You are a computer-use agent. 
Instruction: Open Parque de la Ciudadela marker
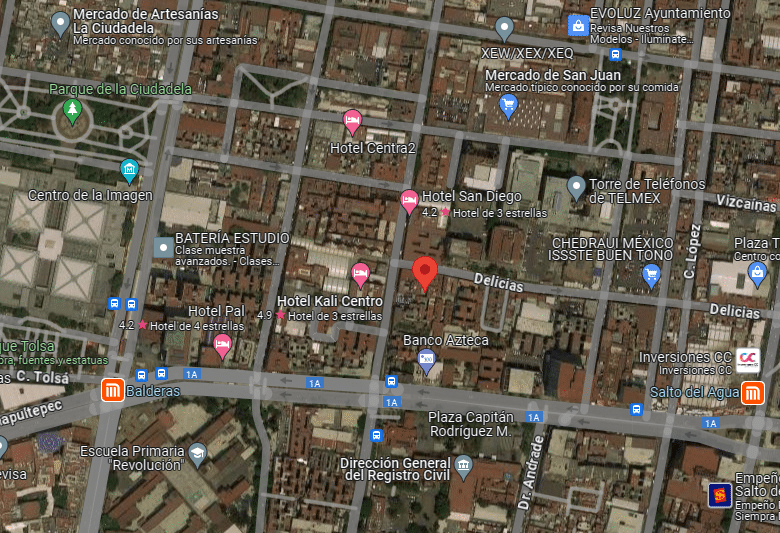[x=71, y=109]
